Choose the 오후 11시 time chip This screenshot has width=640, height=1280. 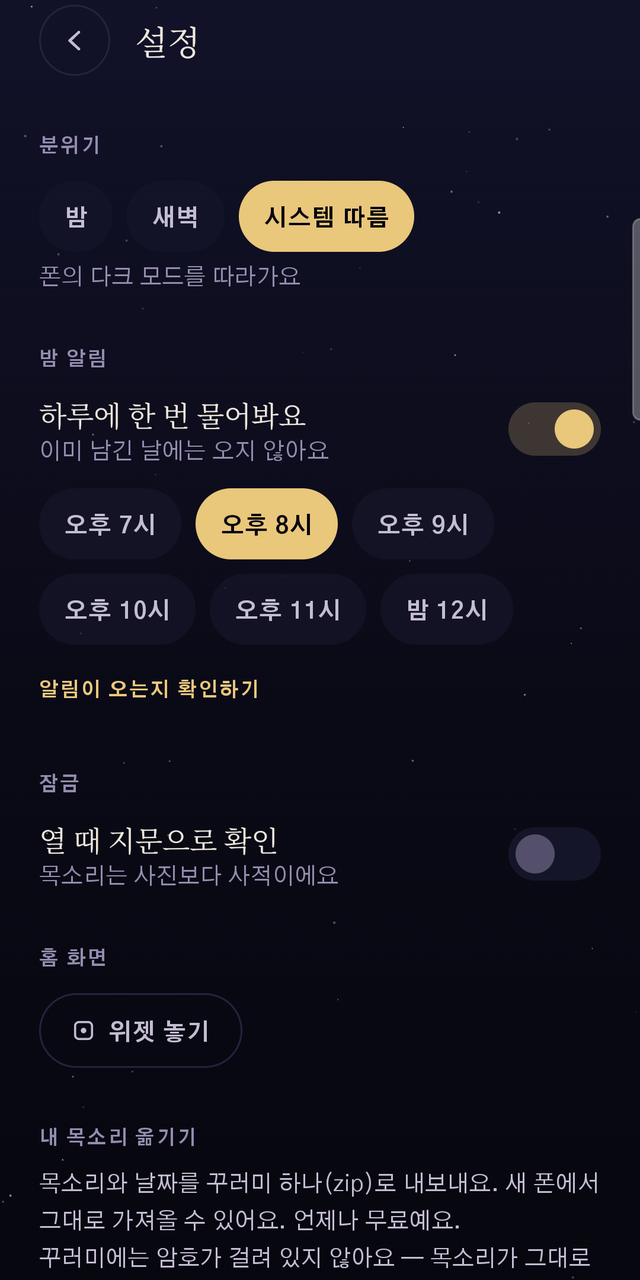point(288,609)
